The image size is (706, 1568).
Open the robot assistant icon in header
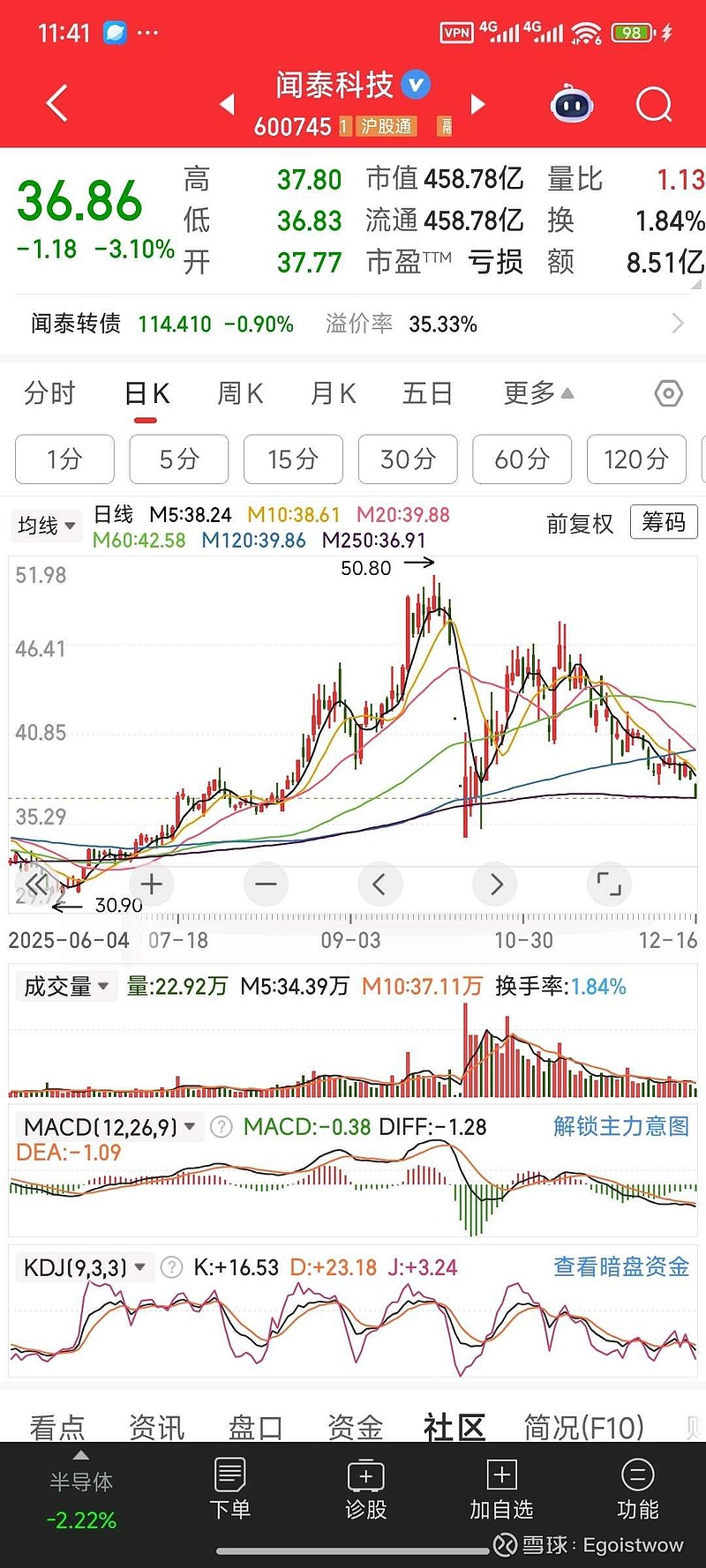(x=572, y=103)
